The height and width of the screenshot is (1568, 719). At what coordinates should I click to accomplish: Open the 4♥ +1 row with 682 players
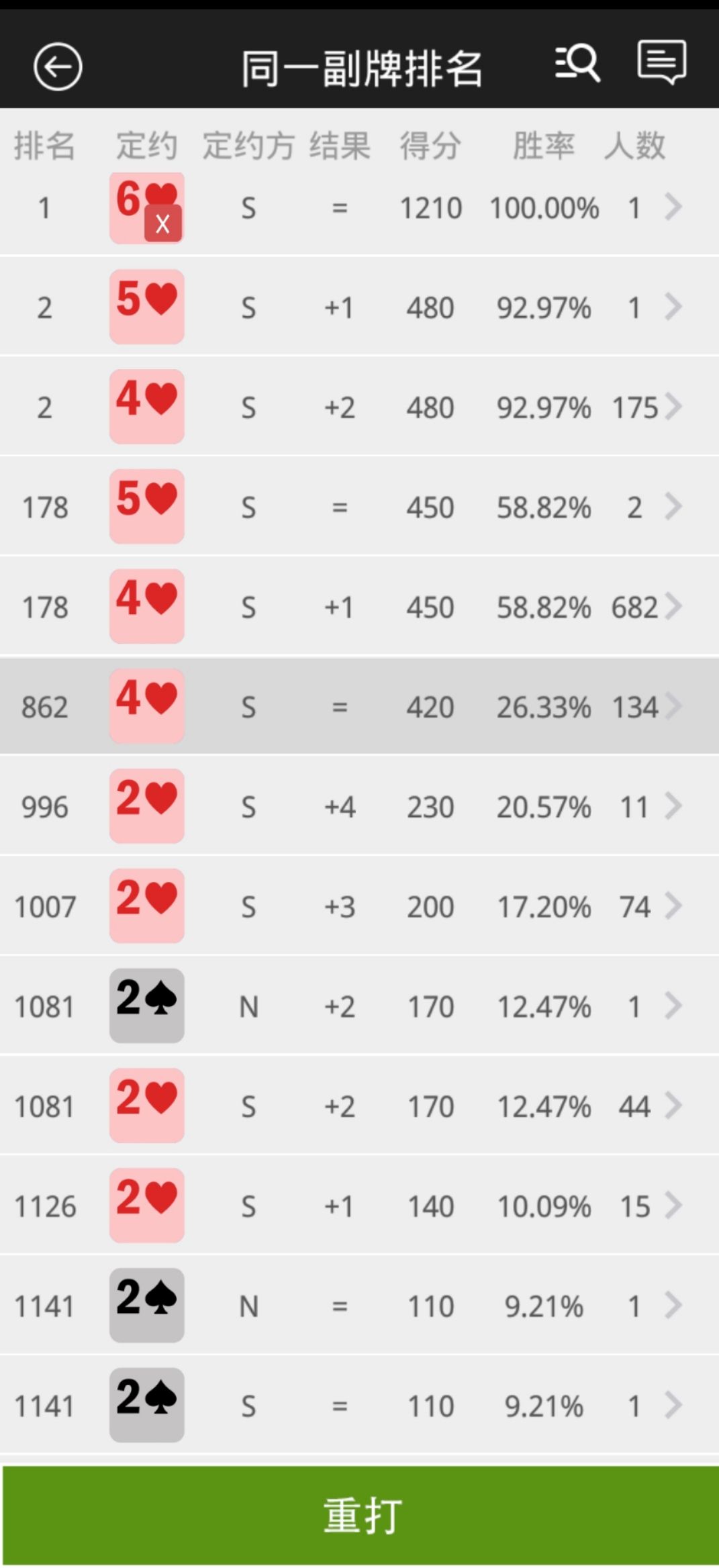coord(359,607)
